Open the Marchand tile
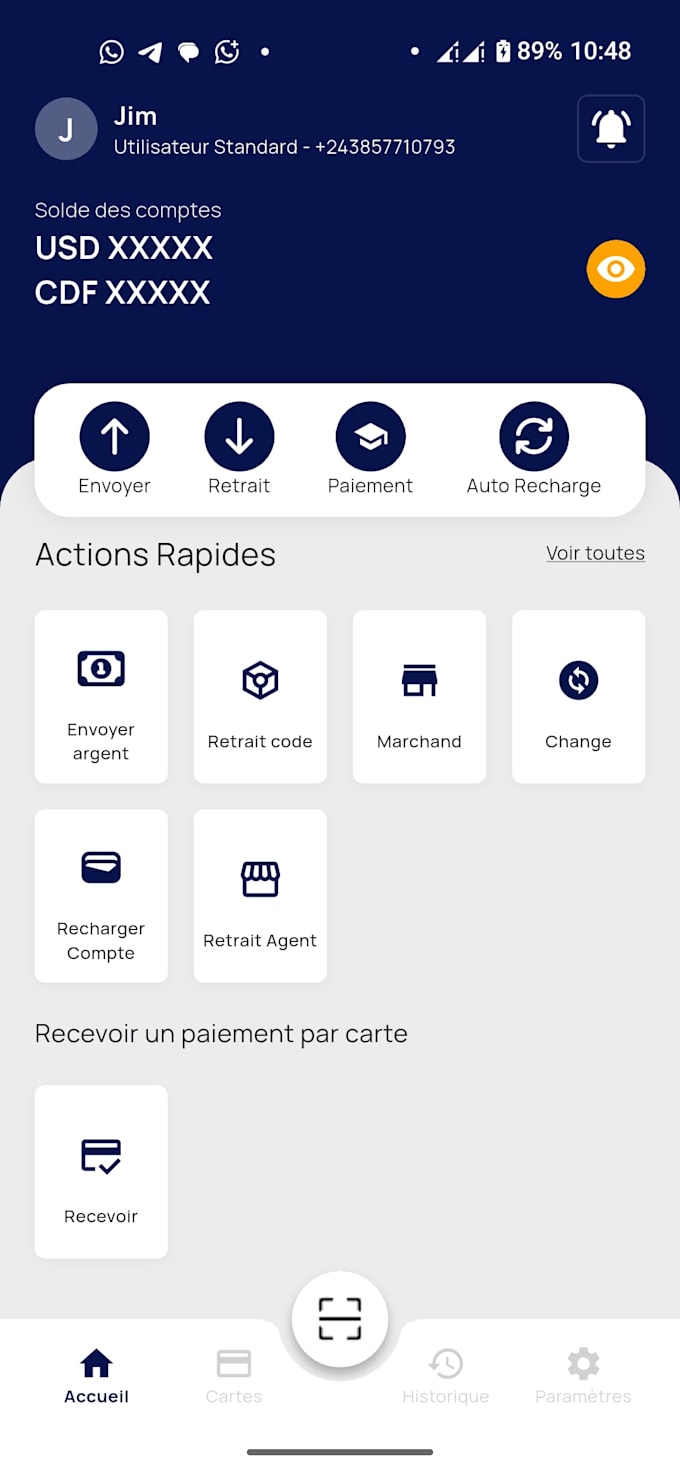The width and height of the screenshot is (680, 1473). click(x=419, y=696)
